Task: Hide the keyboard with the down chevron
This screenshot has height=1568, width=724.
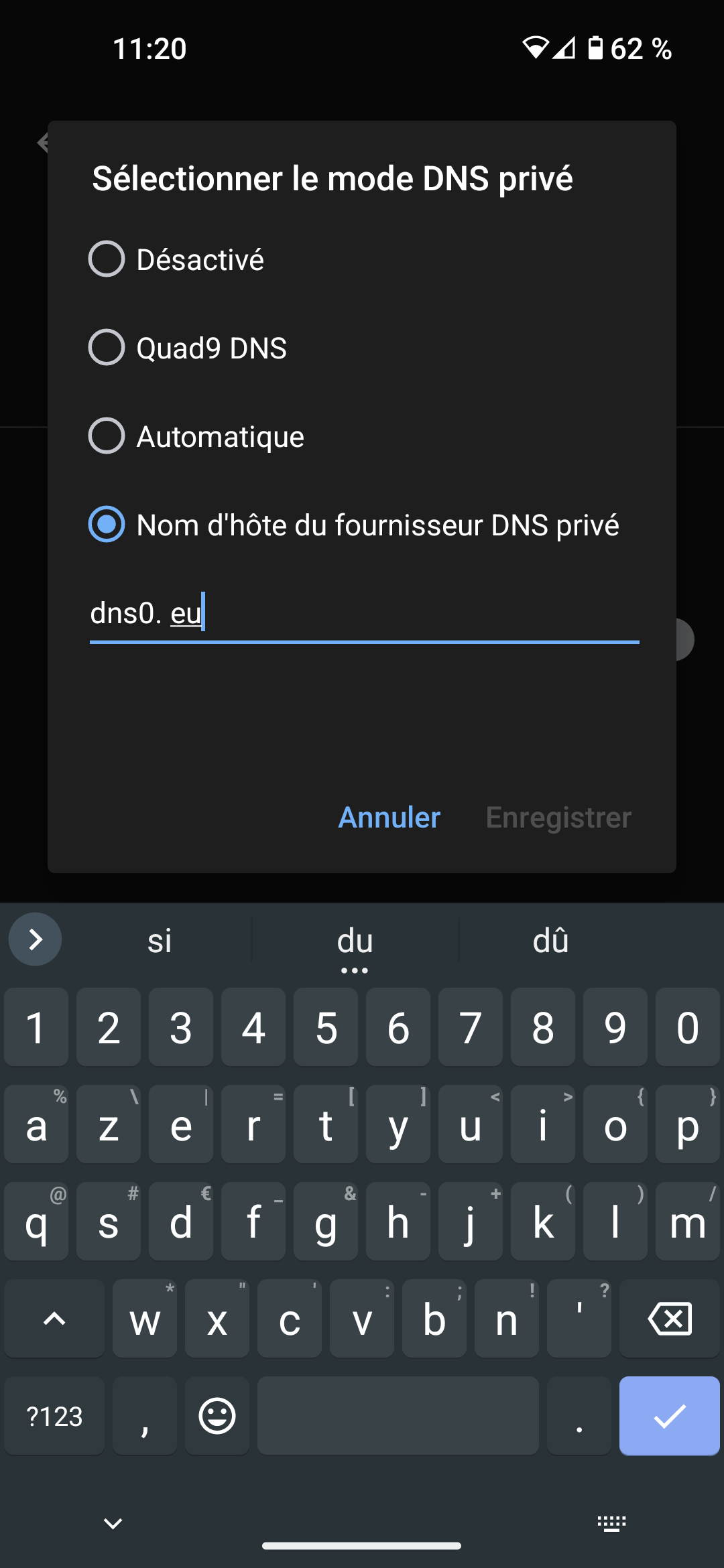Action: point(113,1523)
